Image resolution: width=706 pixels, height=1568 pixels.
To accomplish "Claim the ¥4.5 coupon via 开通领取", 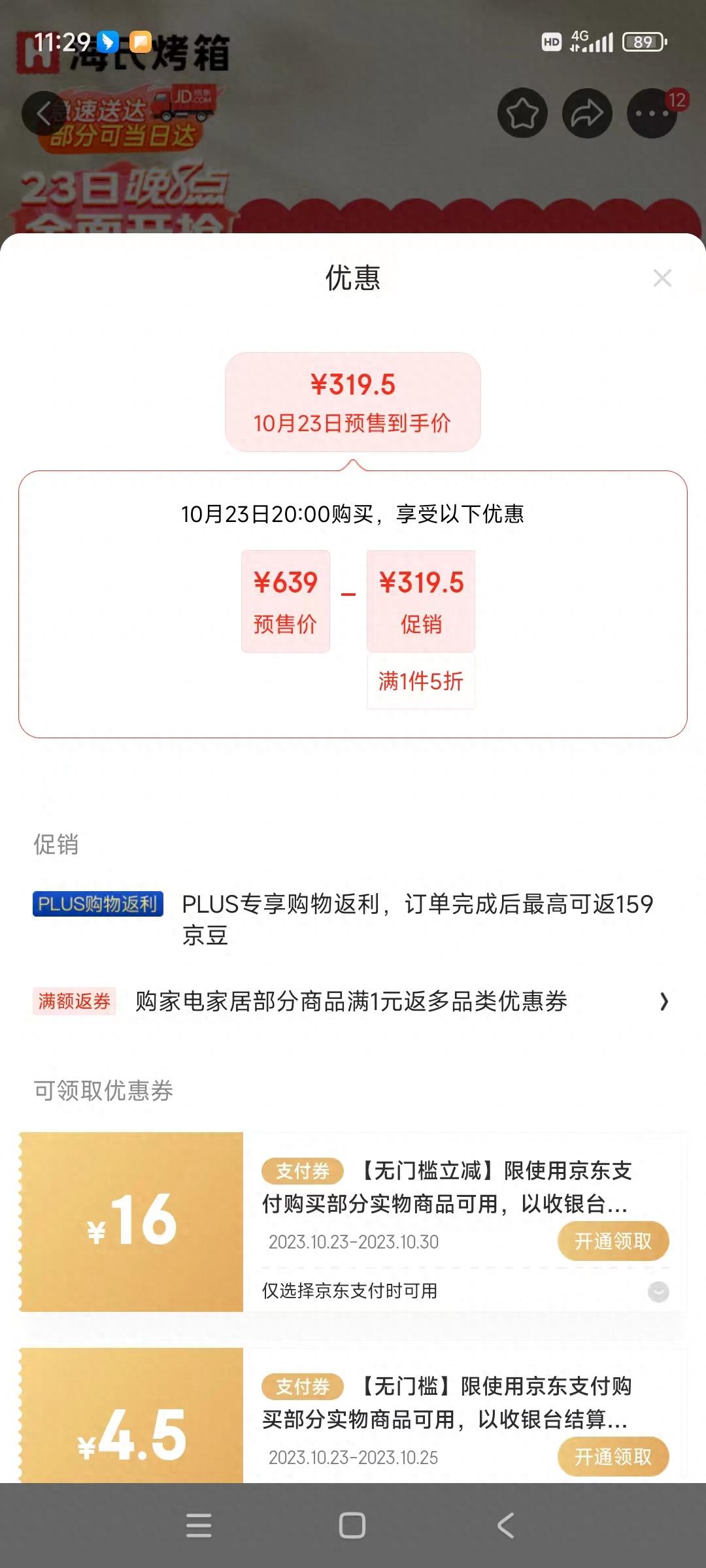I will tap(613, 1456).
